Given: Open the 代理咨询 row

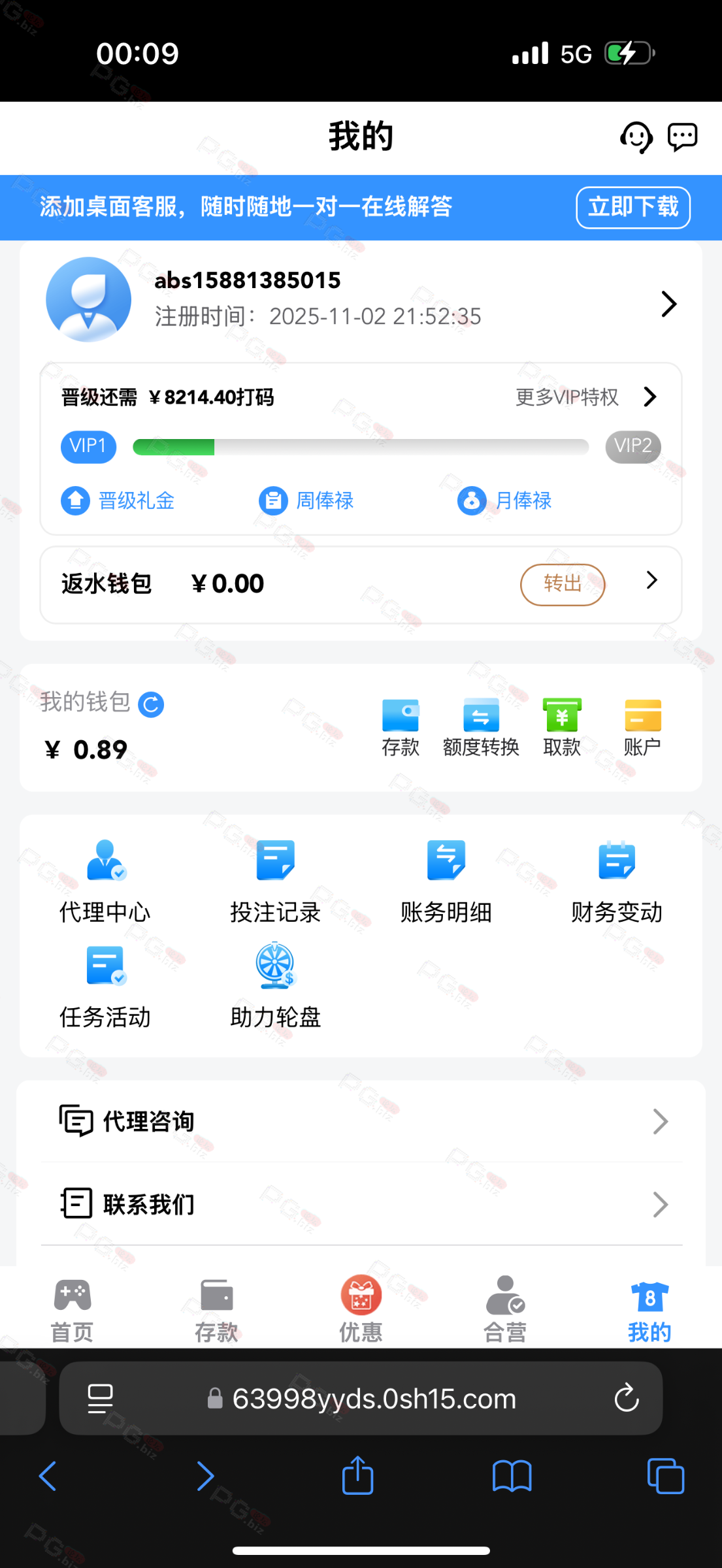Looking at the screenshot, I should (361, 1122).
